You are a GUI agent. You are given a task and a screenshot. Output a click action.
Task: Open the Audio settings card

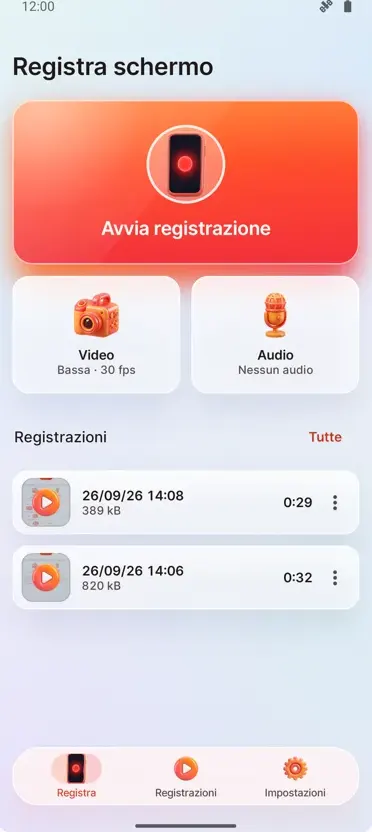coord(275,334)
